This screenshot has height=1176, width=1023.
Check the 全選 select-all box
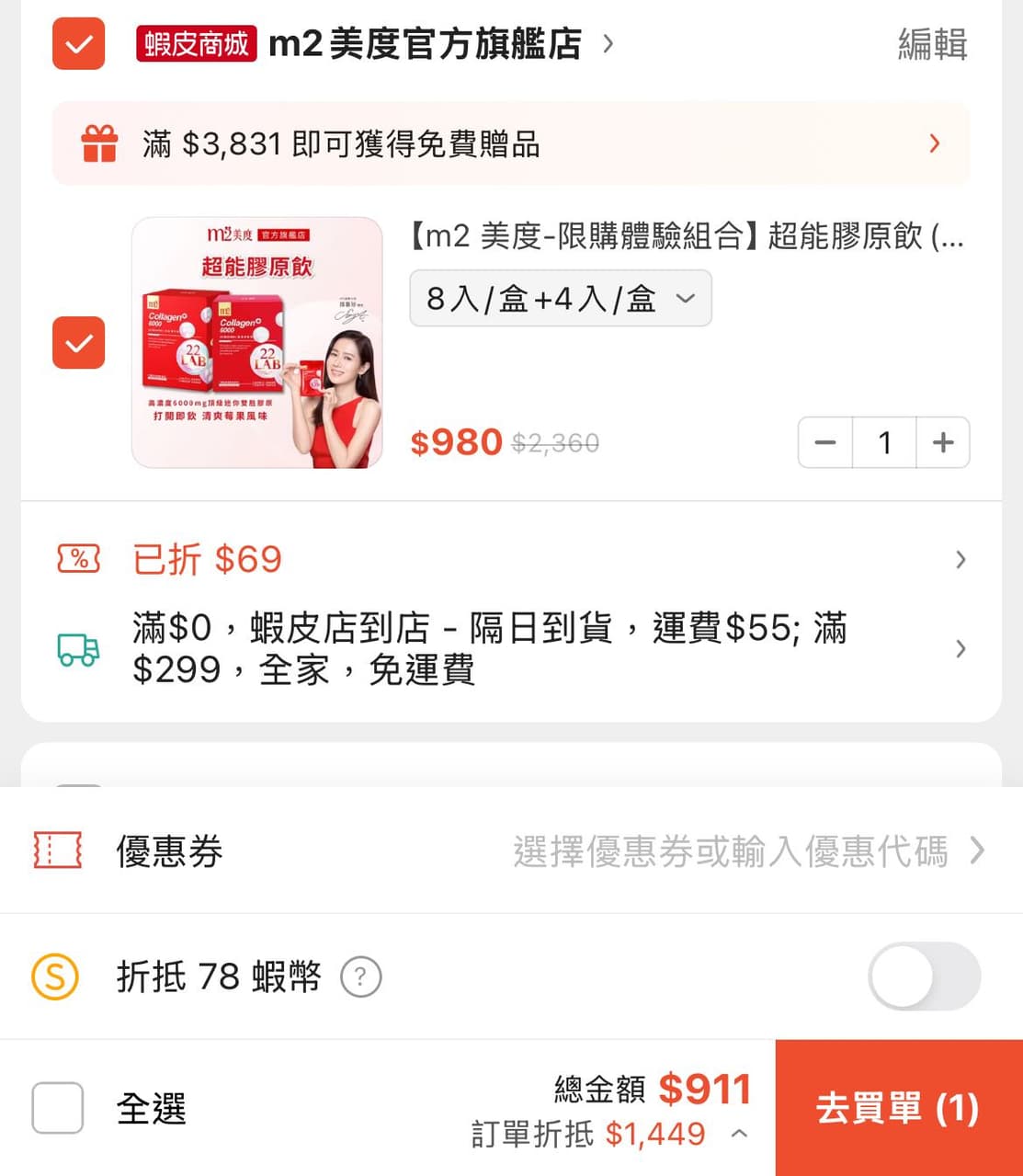point(58,1108)
